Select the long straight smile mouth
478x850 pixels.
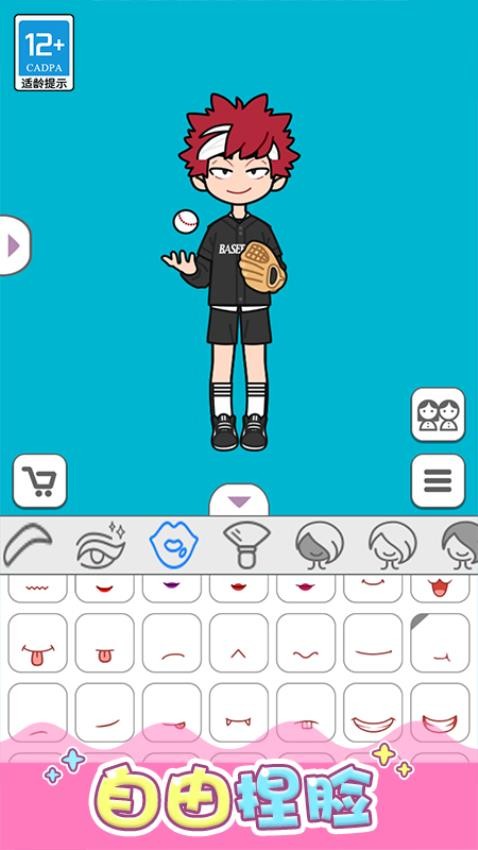pyautogui.click(x=373, y=643)
